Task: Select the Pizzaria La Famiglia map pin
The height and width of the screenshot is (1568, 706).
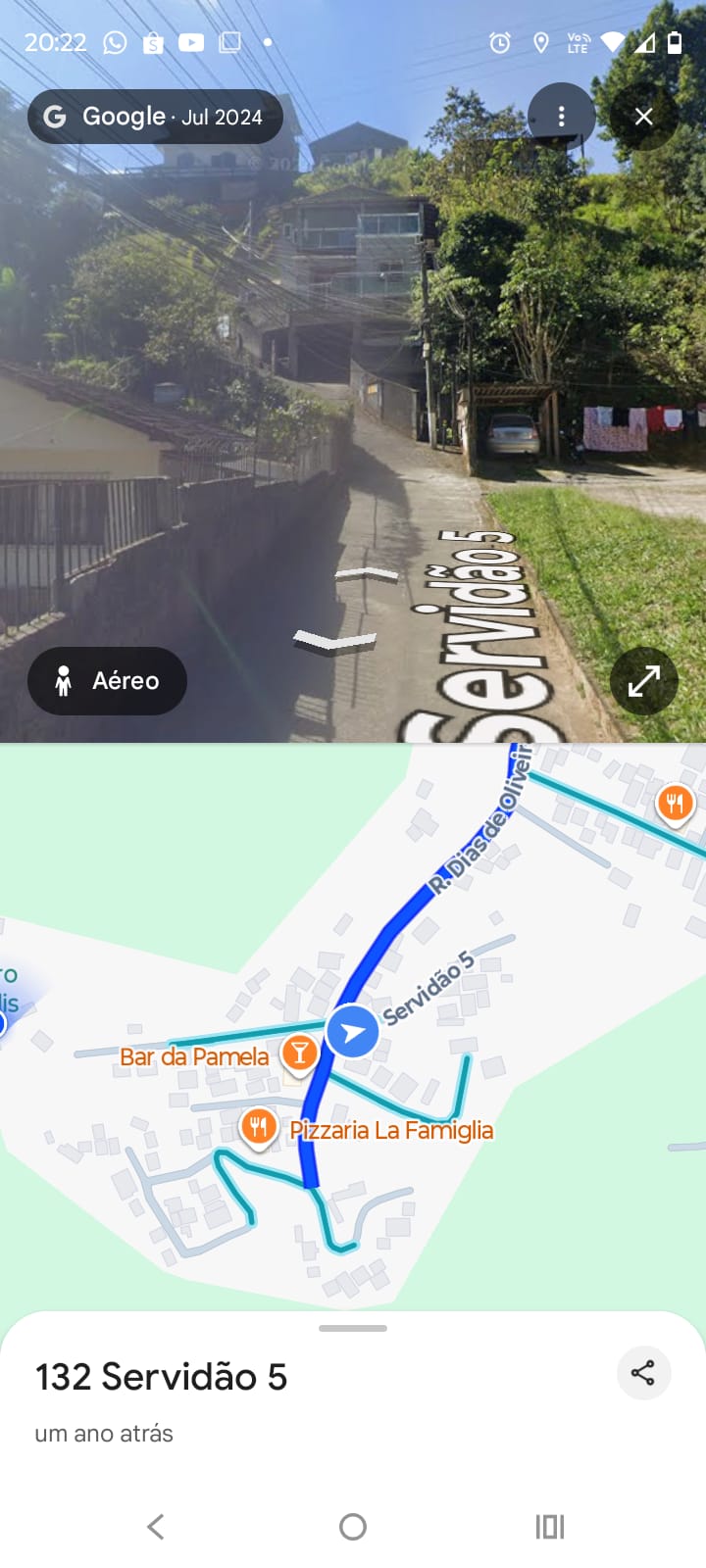Action: (x=258, y=1127)
